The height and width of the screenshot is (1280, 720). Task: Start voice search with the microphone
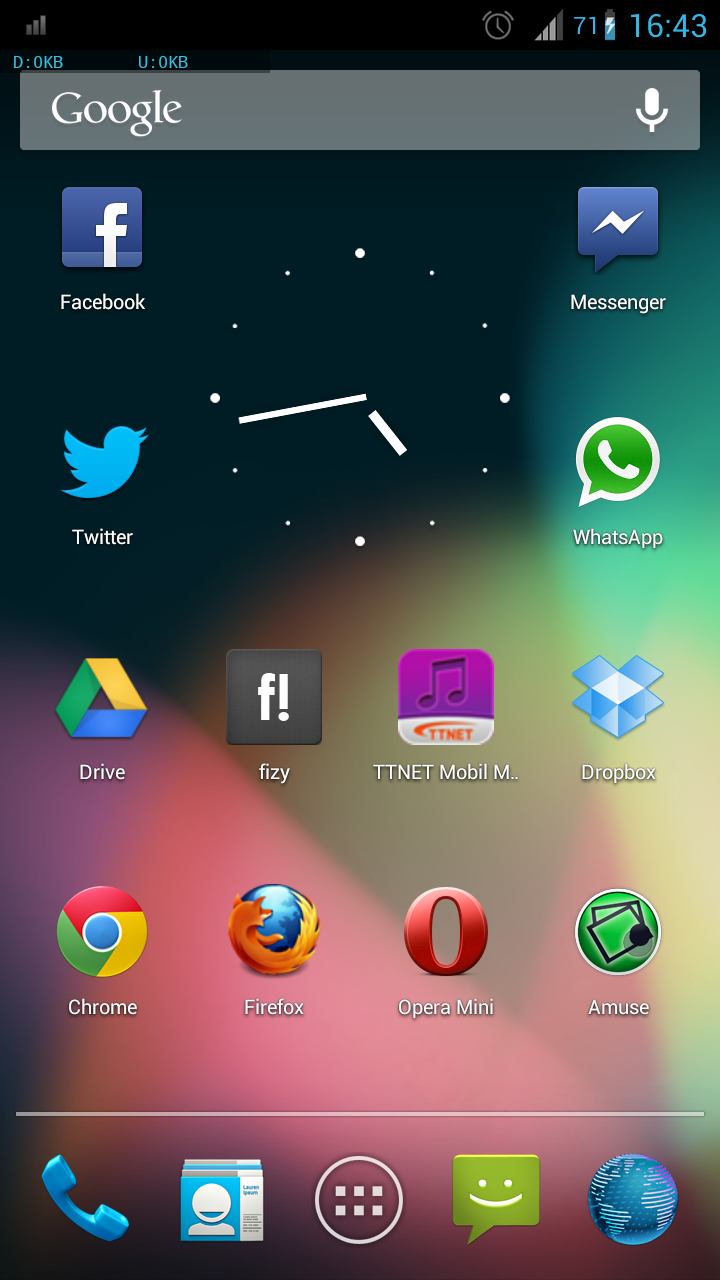tap(651, 110)
